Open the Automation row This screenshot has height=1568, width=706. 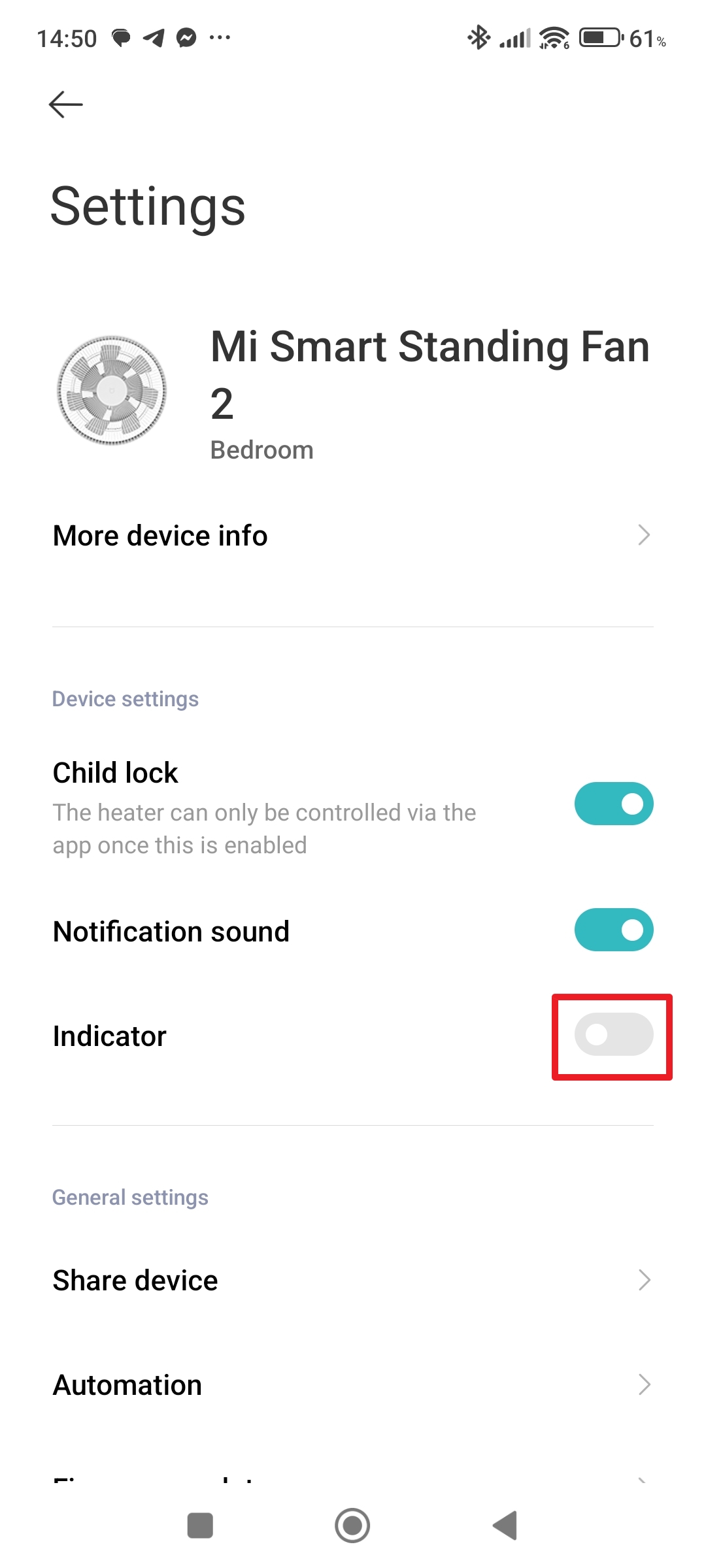[x=353, y=1385]
